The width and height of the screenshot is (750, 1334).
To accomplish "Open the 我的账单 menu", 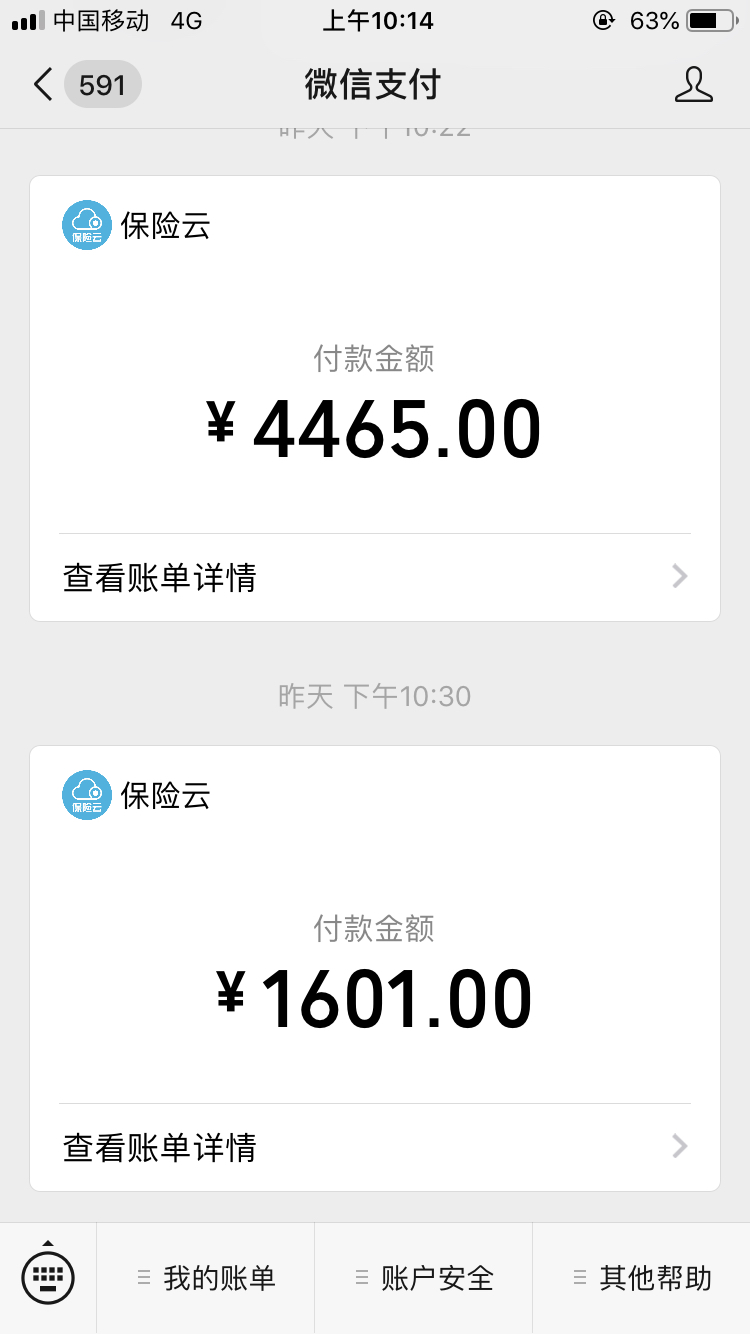I will (x=206, y=1278).
